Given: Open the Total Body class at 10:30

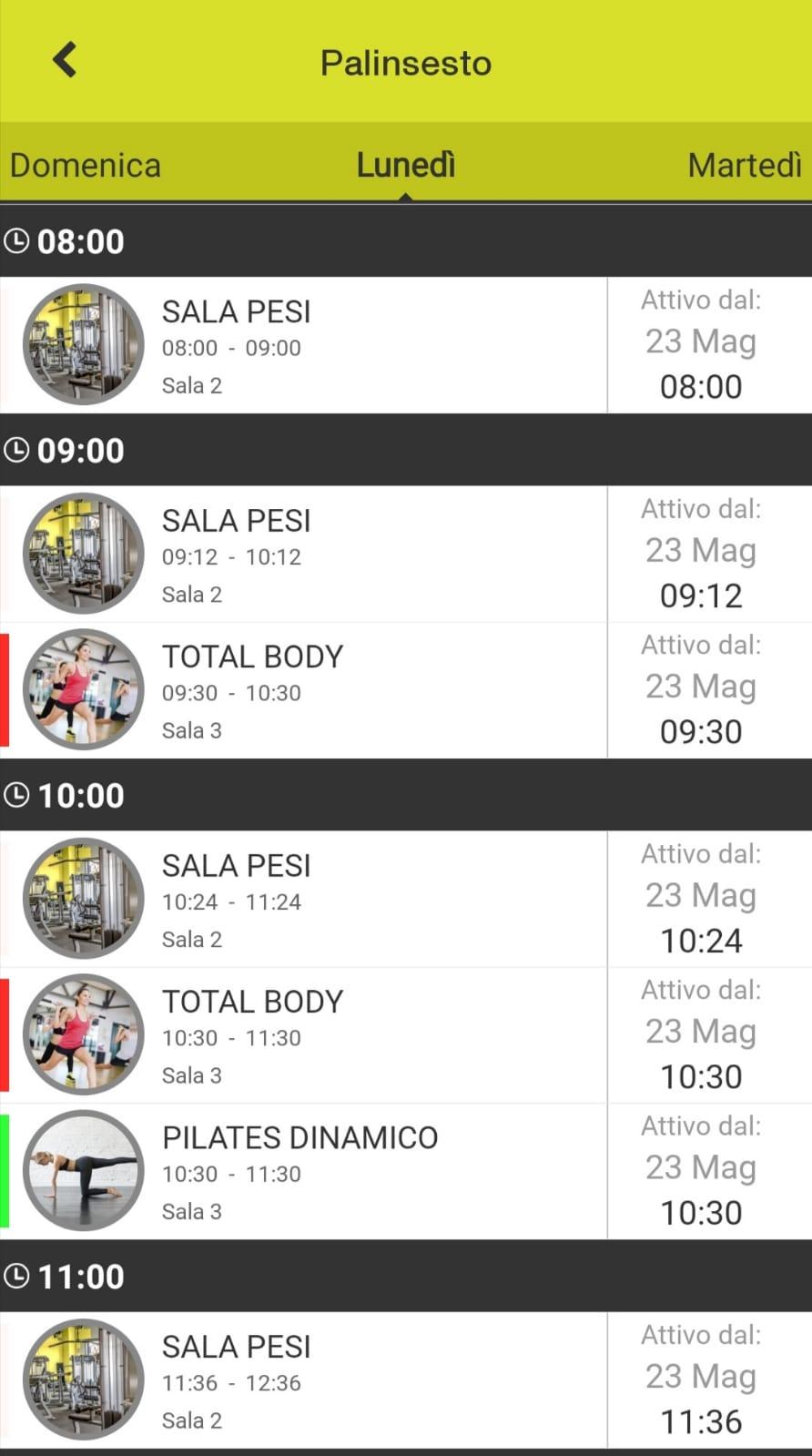Looking at the screenshot, I should click(406, 1035).
